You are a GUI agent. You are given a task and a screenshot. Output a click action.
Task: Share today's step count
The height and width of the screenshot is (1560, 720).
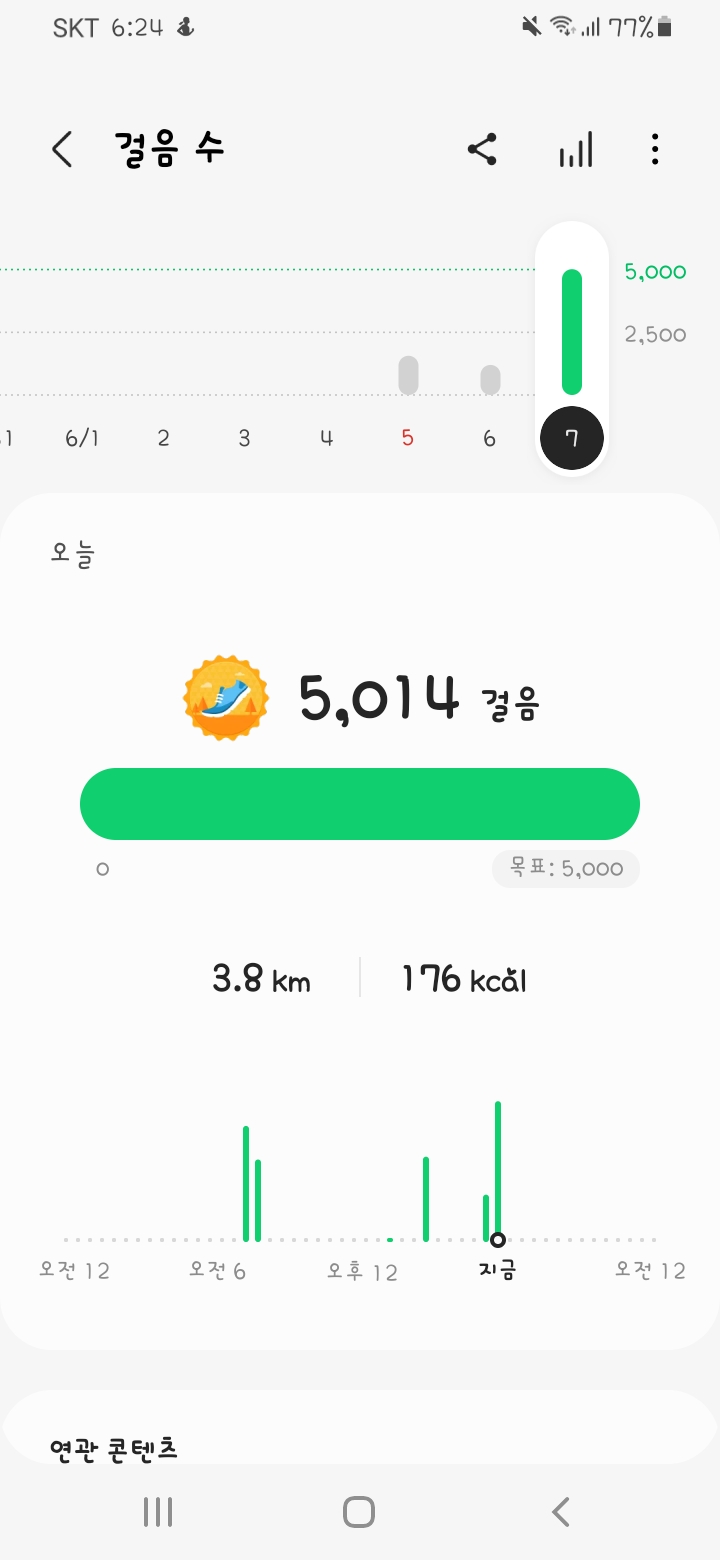(482, 151)
